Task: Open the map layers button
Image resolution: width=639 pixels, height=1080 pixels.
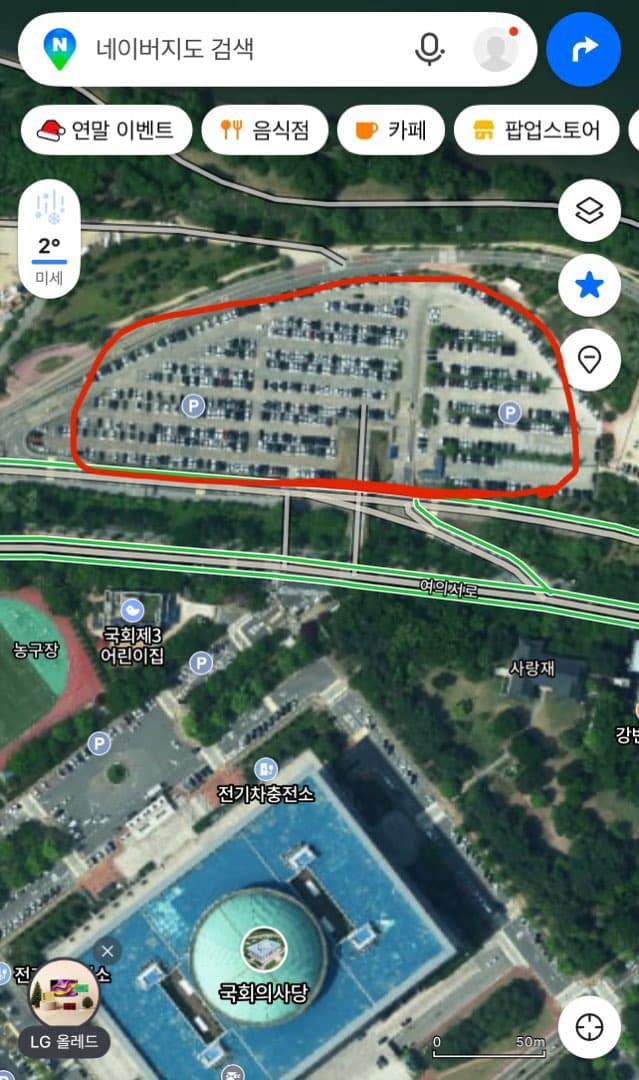Action: [x=589, y=210]
